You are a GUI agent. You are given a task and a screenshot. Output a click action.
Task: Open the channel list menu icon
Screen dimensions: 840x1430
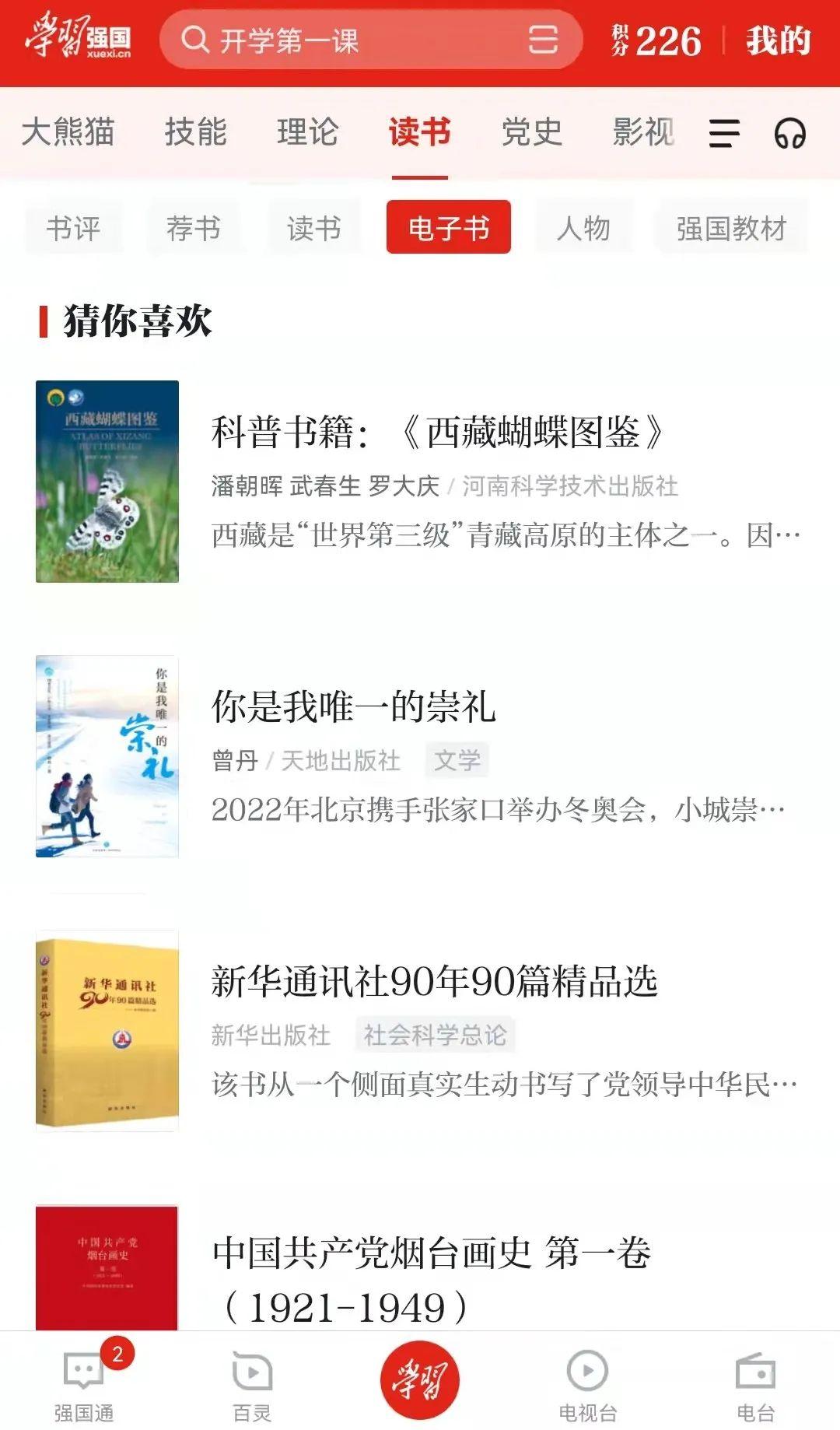click(x=724, y=133)
